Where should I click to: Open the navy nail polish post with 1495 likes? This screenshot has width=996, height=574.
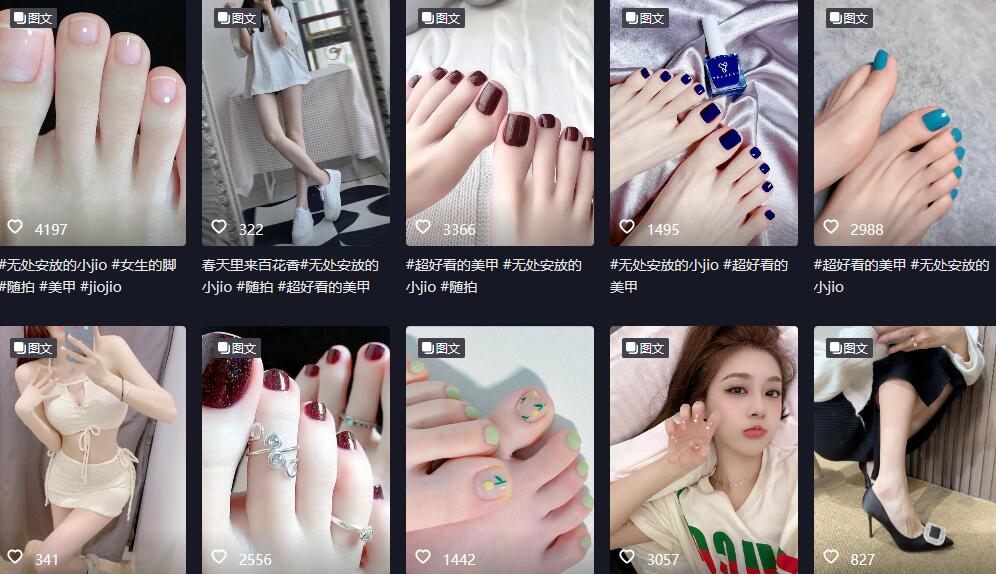[x=704, y=120]
